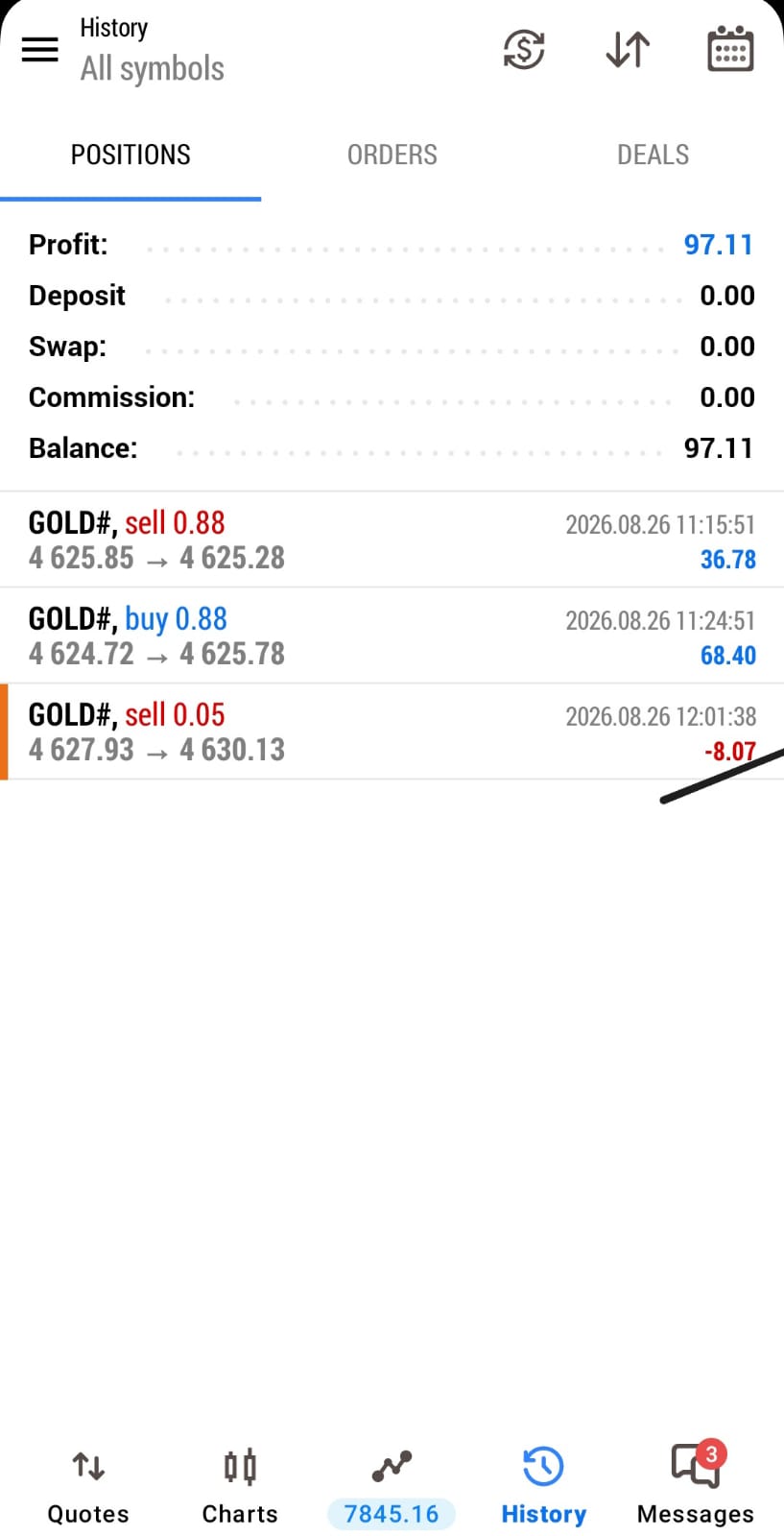Open Messages with 3 unread
The image size is (784, 1536).
(696, 1487)
